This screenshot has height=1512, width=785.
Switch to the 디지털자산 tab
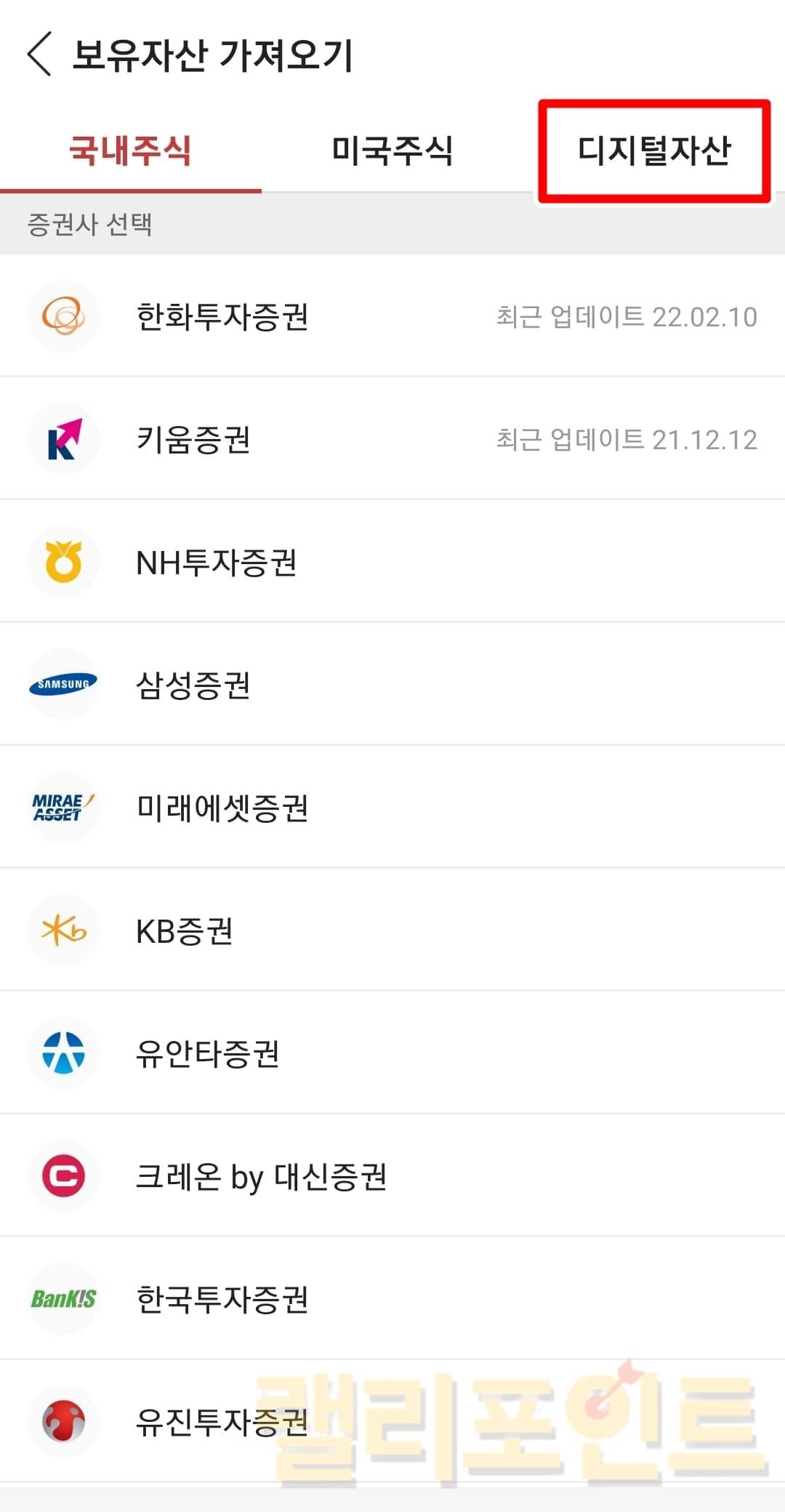click(653, 151)
